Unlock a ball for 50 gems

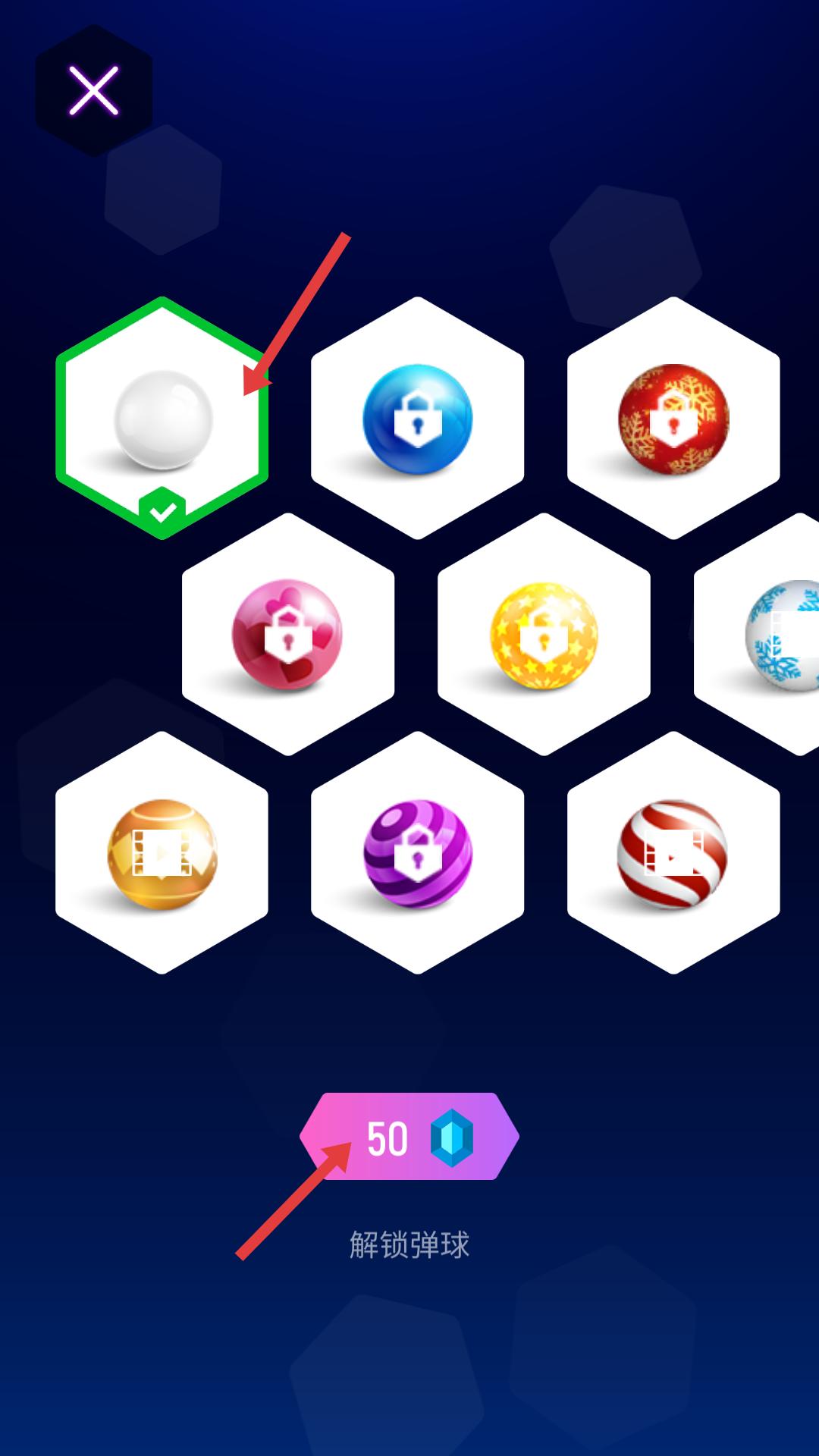[x=409, y=1137]
